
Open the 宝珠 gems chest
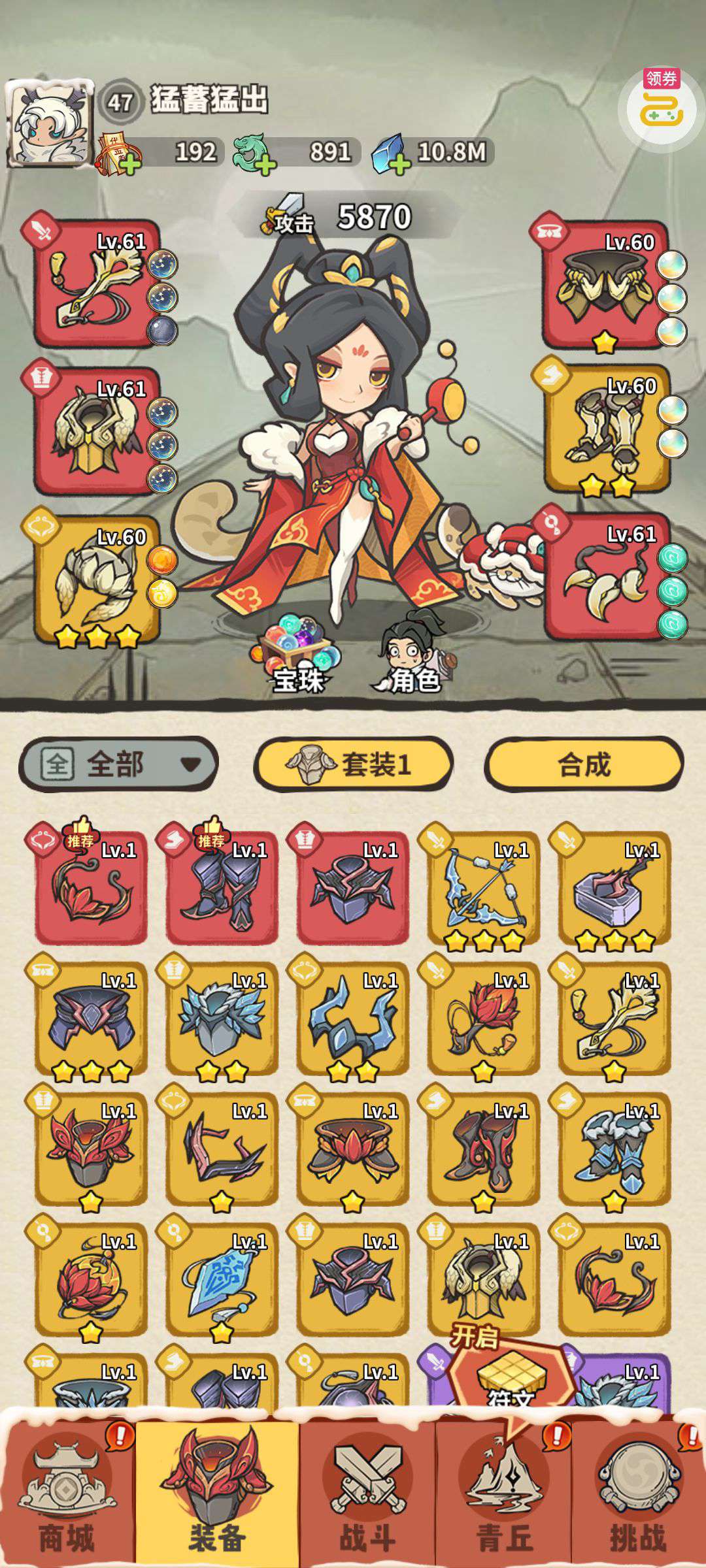[297, 653]
